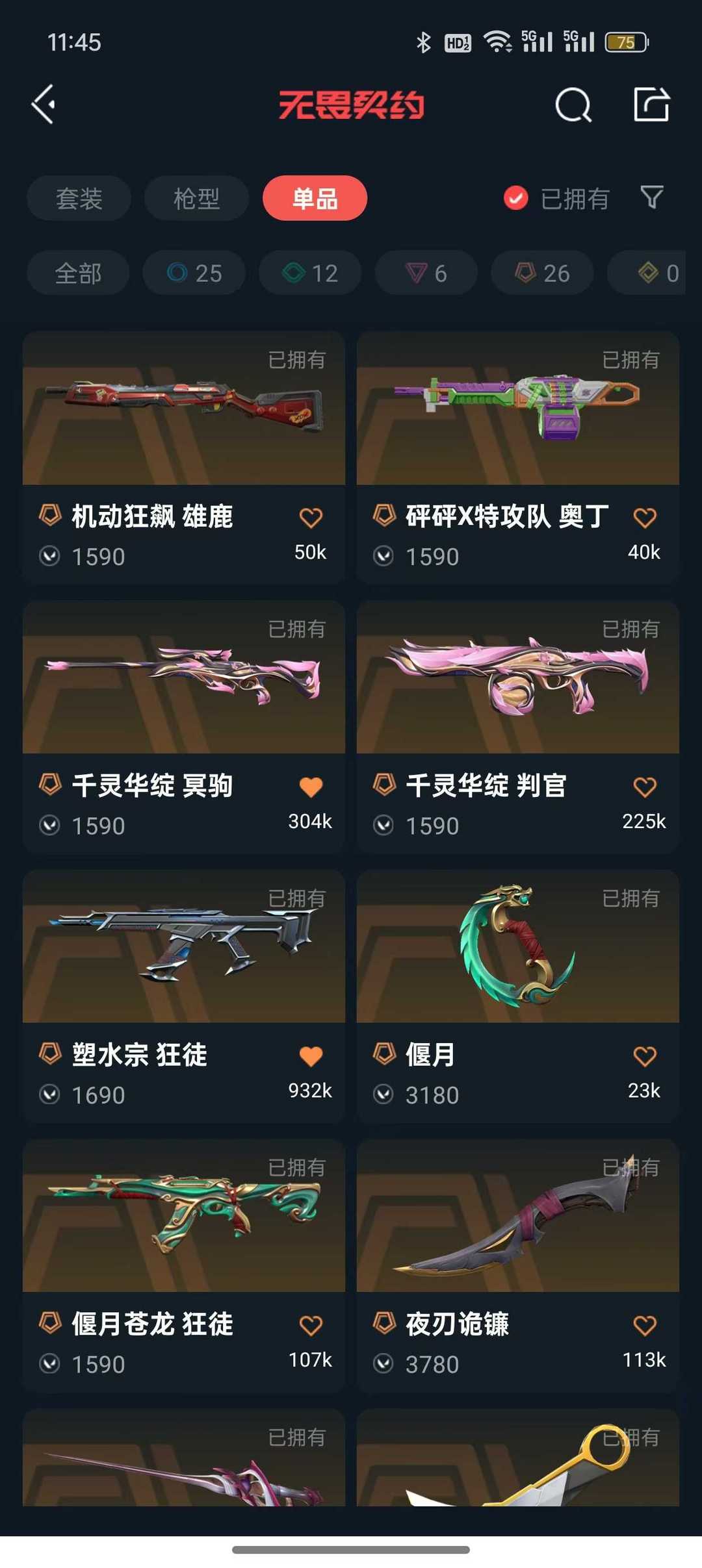Screen dimensions: 702x1568
Task: Select the blue circle rarity tier filter
Action: (192, 273)
